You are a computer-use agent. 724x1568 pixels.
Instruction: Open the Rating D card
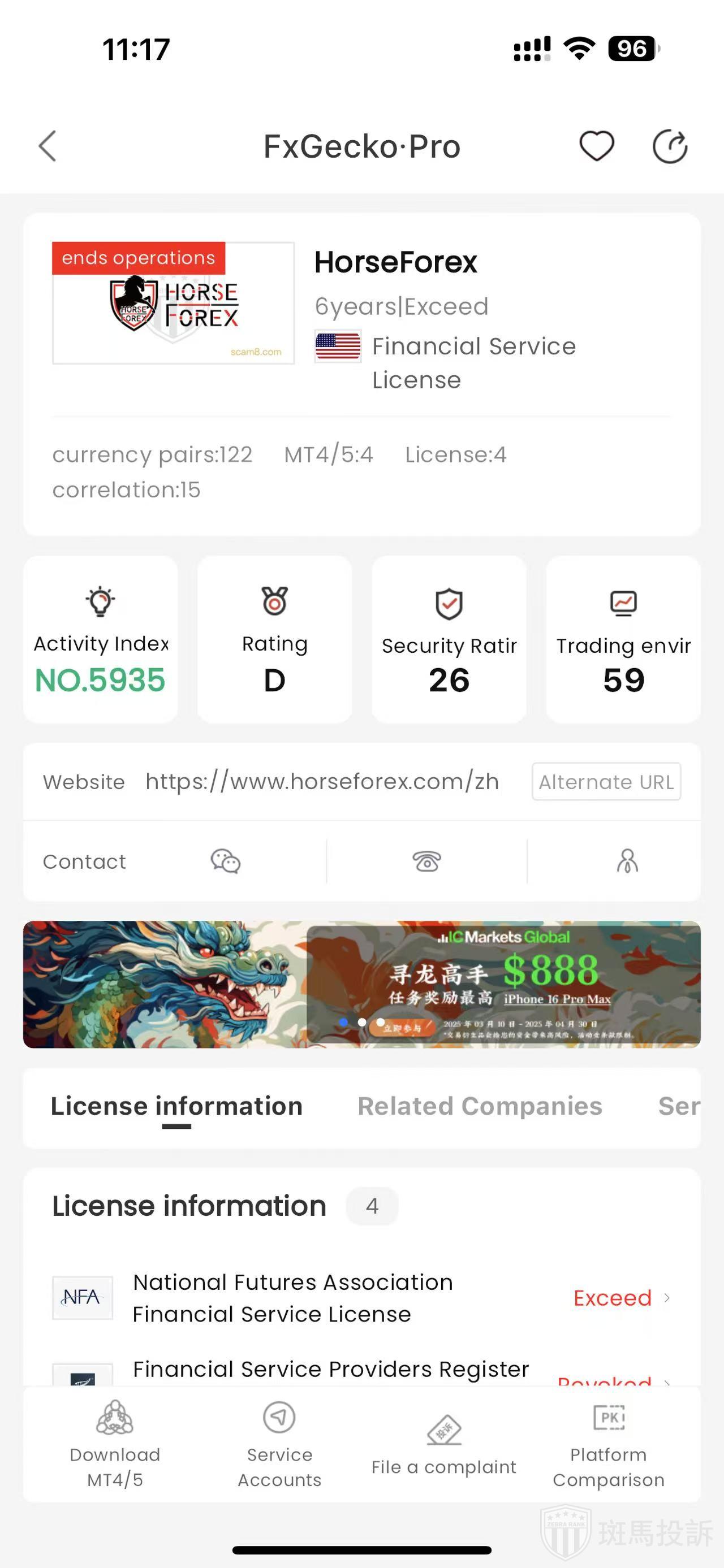click(x=275, y=639)
